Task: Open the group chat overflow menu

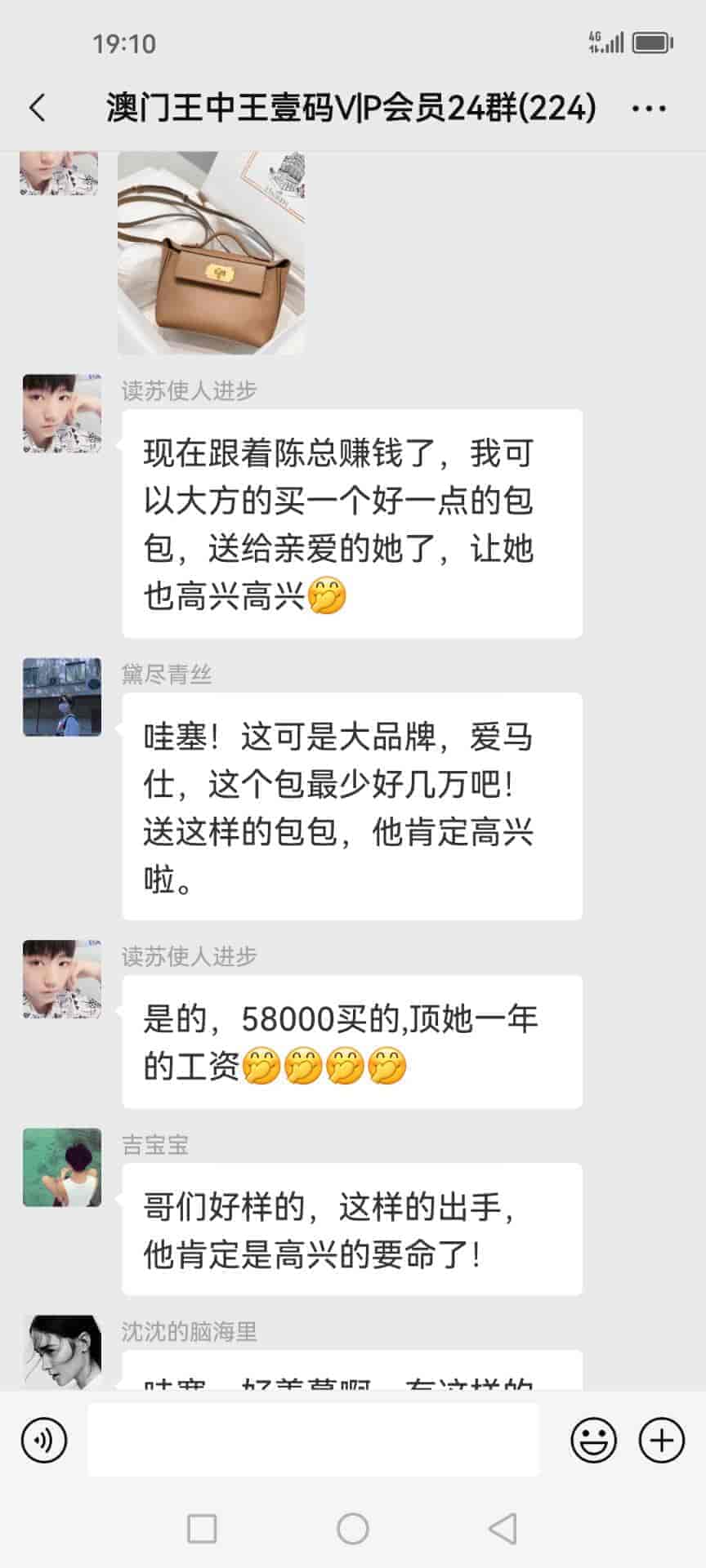Action: 649,108
